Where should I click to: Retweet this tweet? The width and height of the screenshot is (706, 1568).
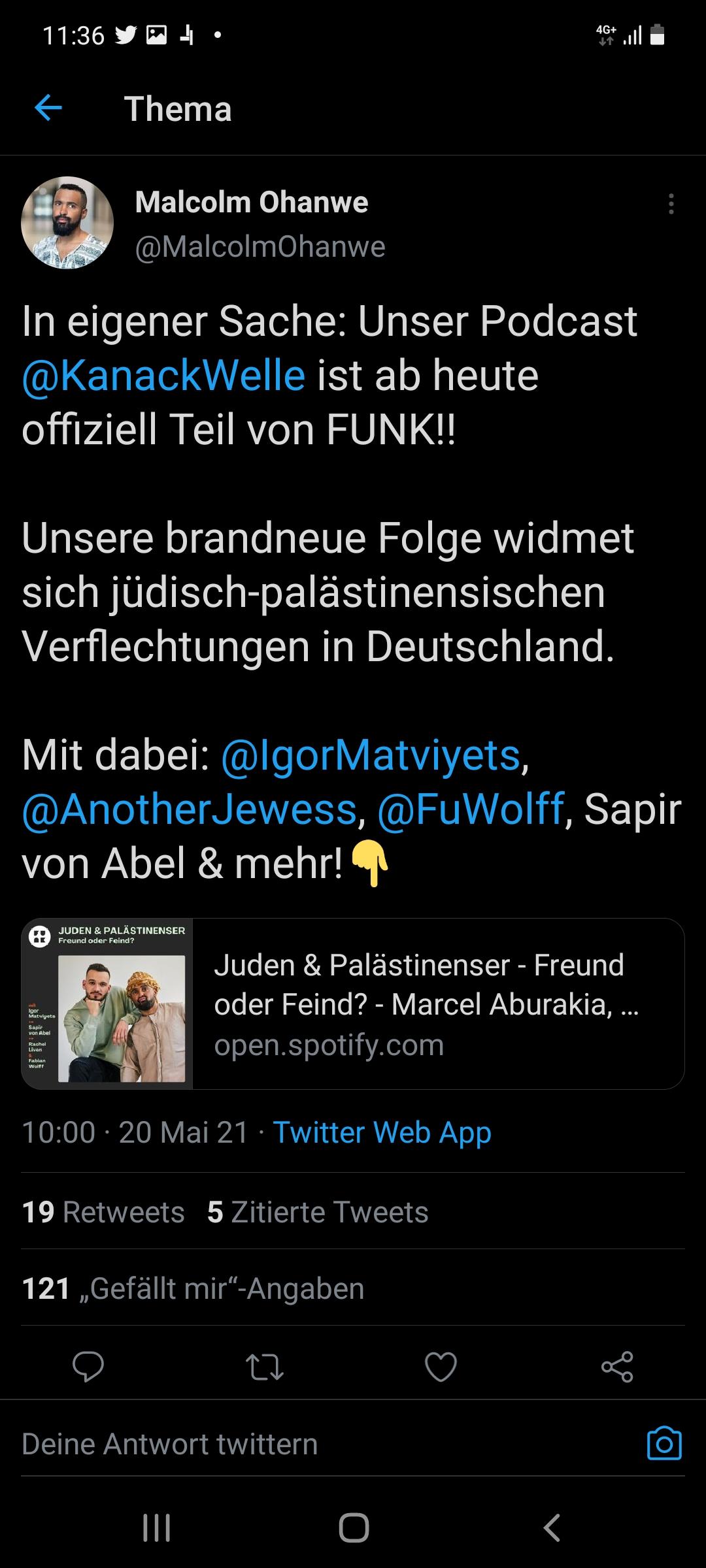pyautogui.click(x=264, y=1366)
